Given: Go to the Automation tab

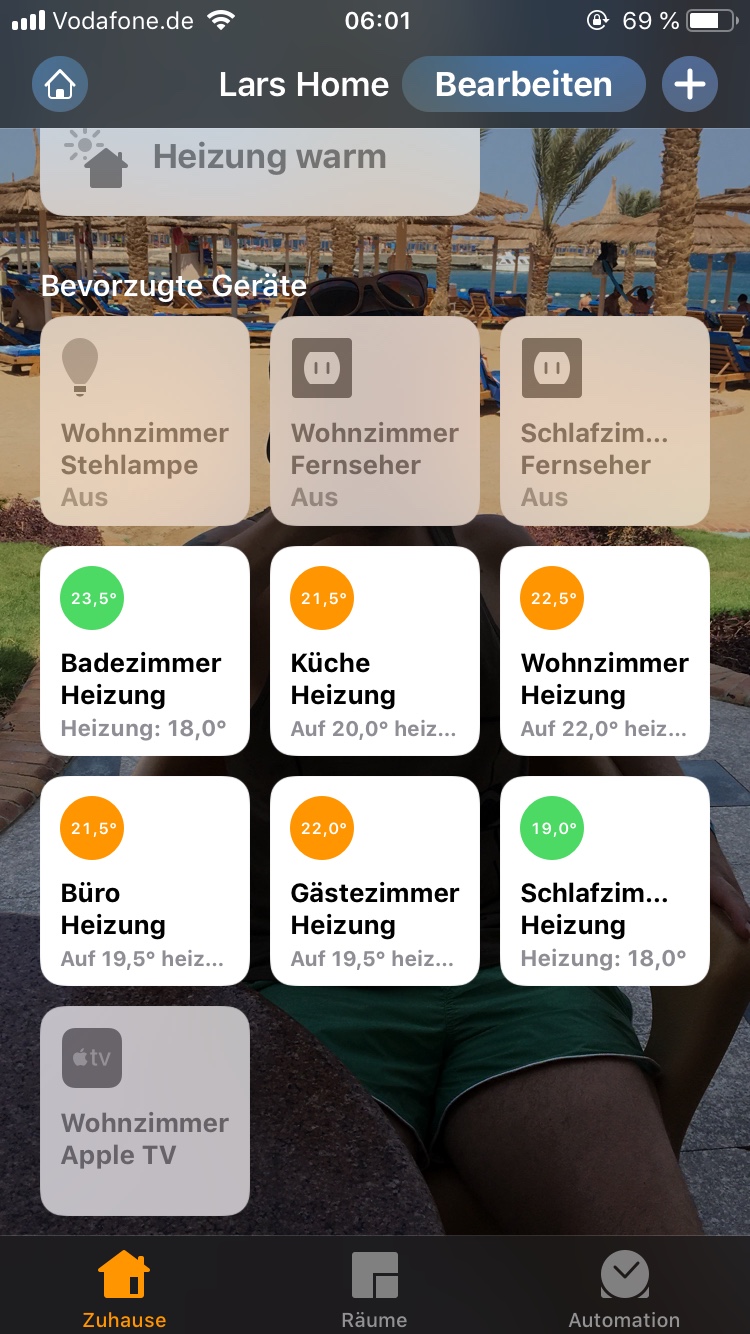Looking at the screenshot, I should (x=624, y=1289).
